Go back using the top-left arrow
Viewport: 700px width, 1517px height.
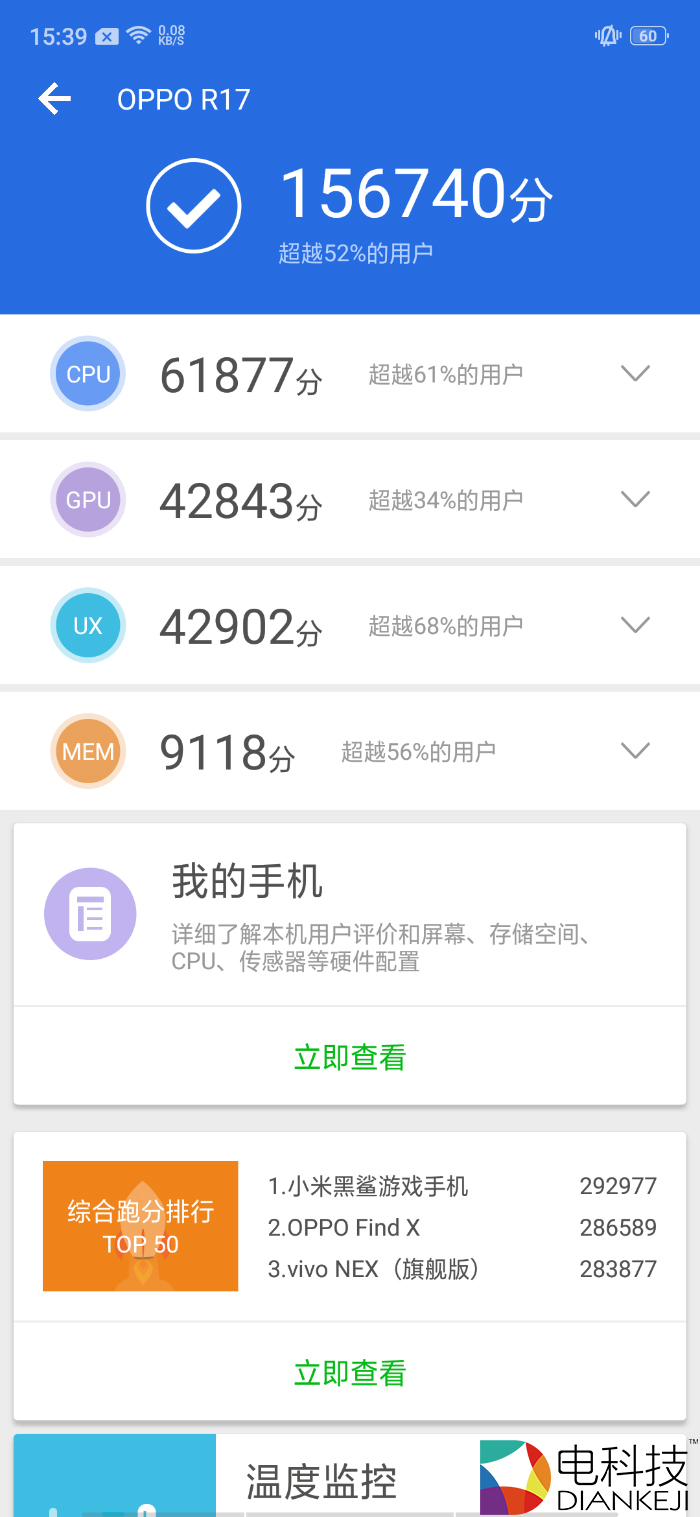coord(55,99)
